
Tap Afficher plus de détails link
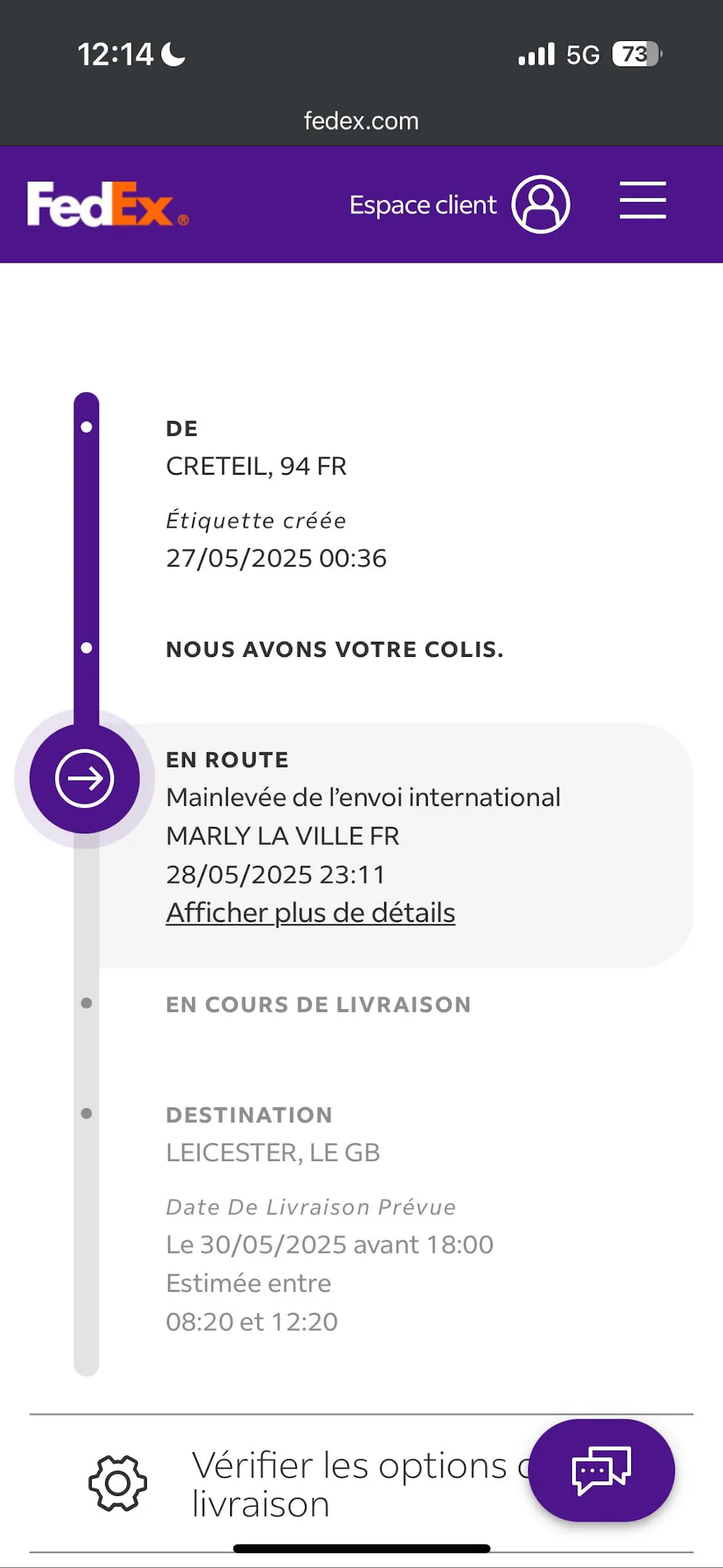[310, 913]
